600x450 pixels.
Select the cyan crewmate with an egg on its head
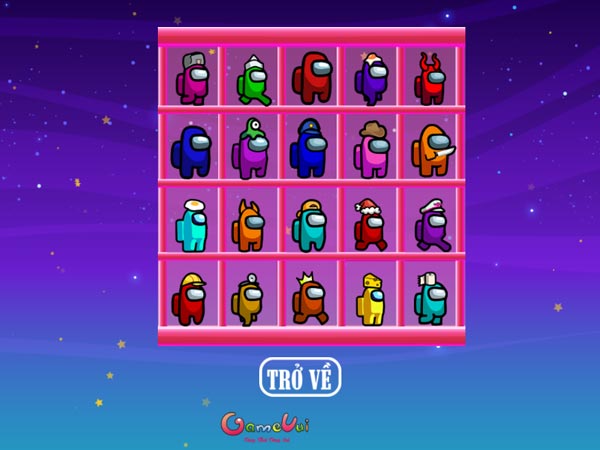point(192,224)
